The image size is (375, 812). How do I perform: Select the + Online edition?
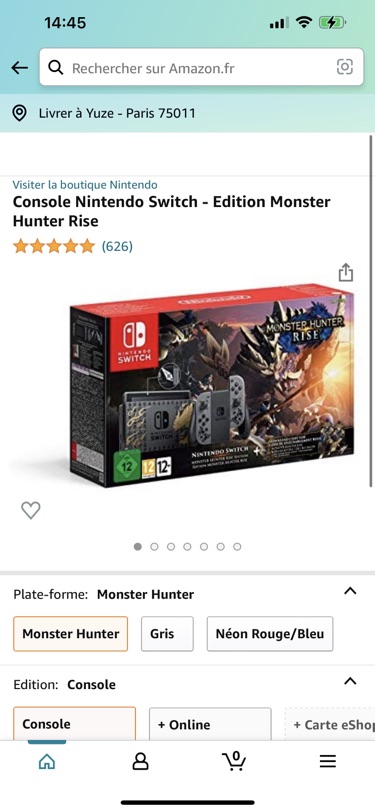[x=210, y=723]
